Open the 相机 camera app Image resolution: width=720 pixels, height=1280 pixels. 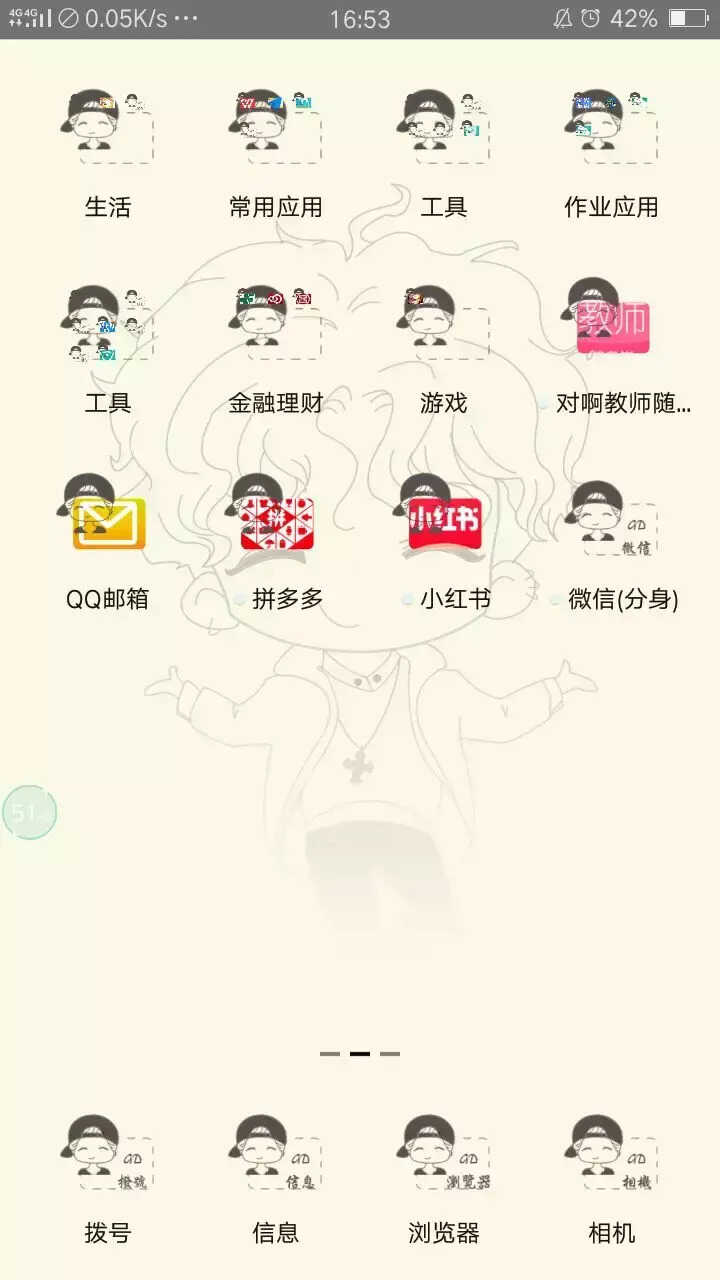(x=611, y=1156)
